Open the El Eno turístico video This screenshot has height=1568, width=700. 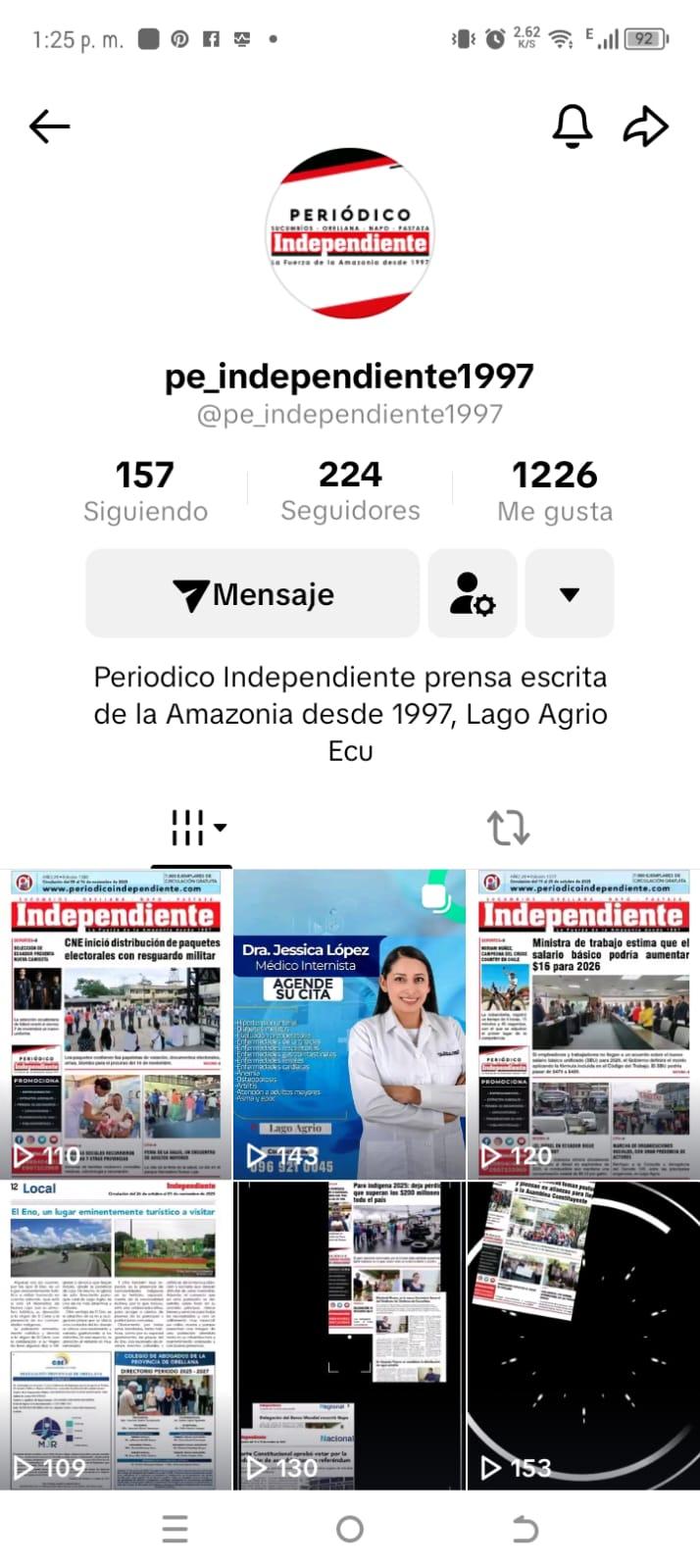pyautogui.click(x=117, y=1336)
